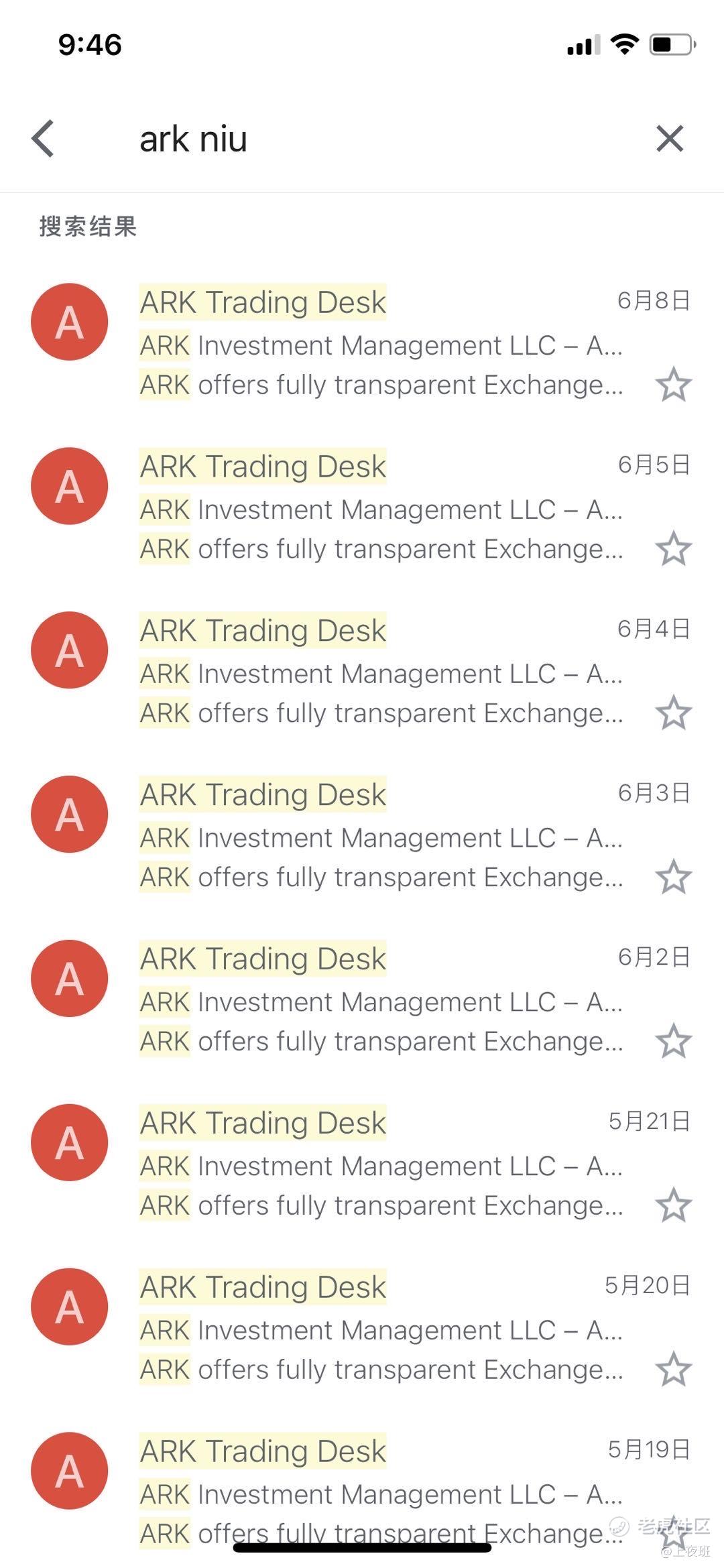Star the email dated 6月2日
Screen dimensions: 724x1568
pyautogui.click(x=673, y=1042)
